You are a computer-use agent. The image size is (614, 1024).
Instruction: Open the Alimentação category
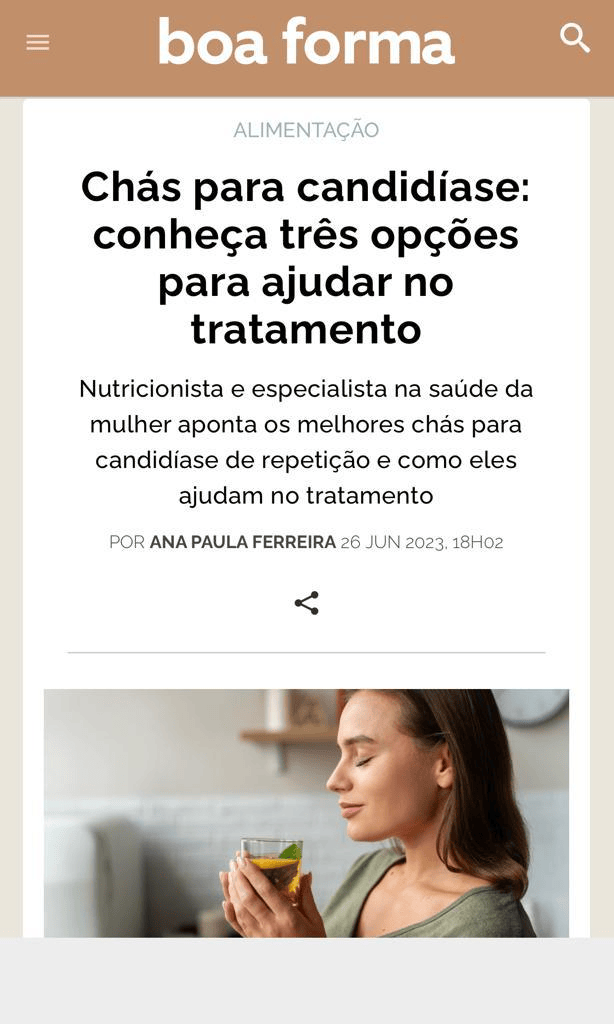point(306,130)
